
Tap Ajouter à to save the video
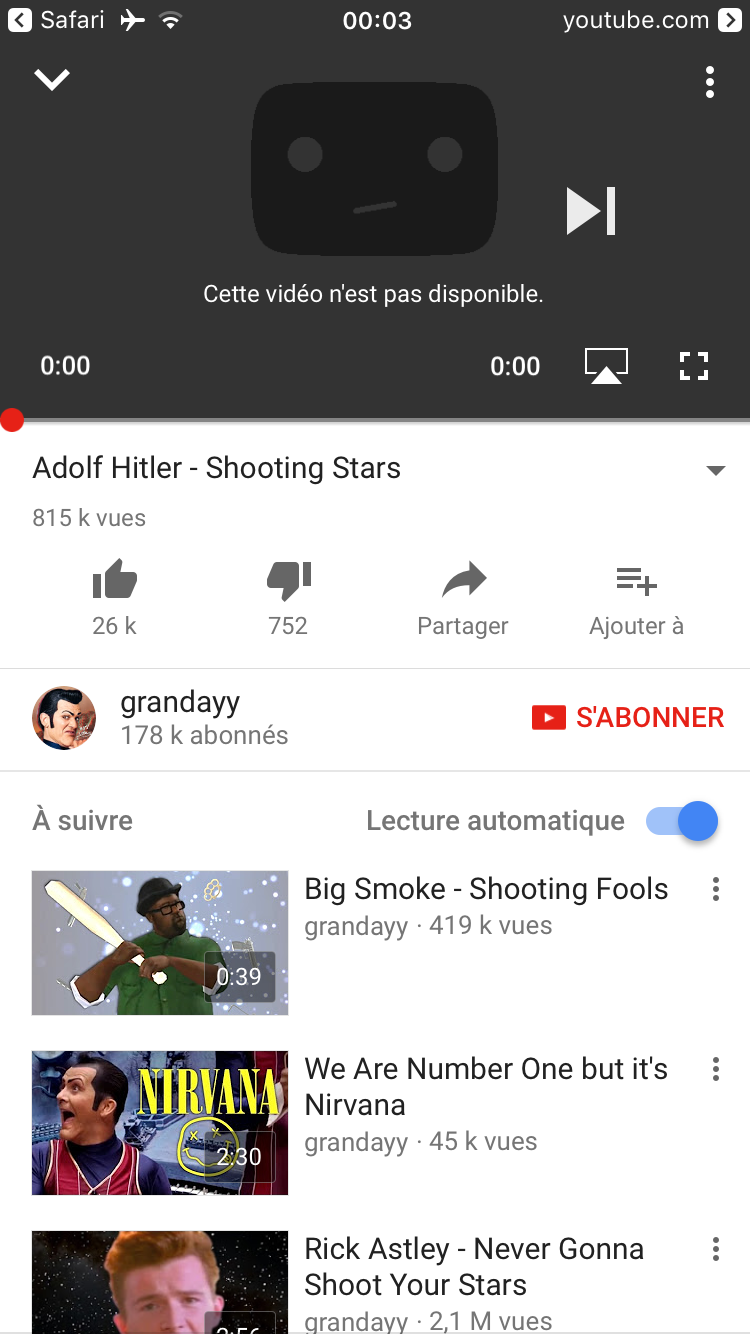(636, 598)
